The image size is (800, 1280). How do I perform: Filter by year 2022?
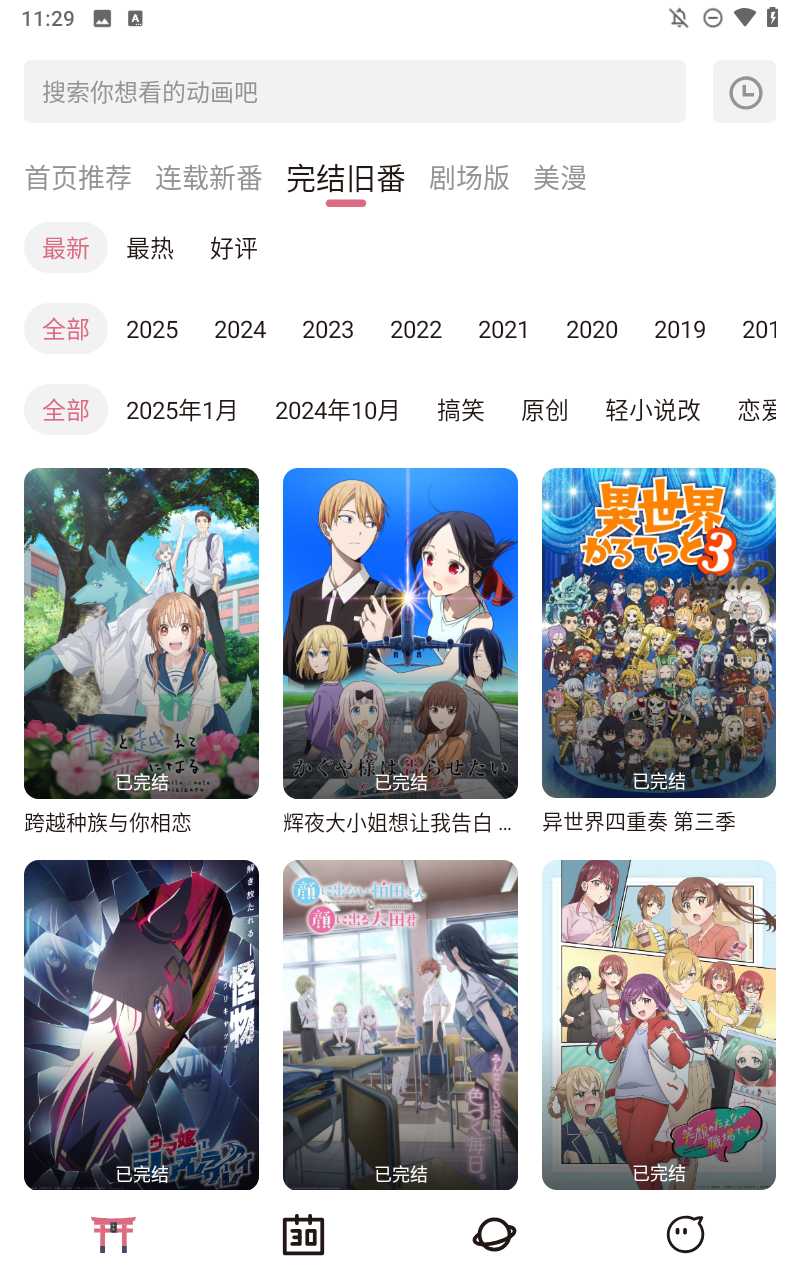click(x=416, y=329)
